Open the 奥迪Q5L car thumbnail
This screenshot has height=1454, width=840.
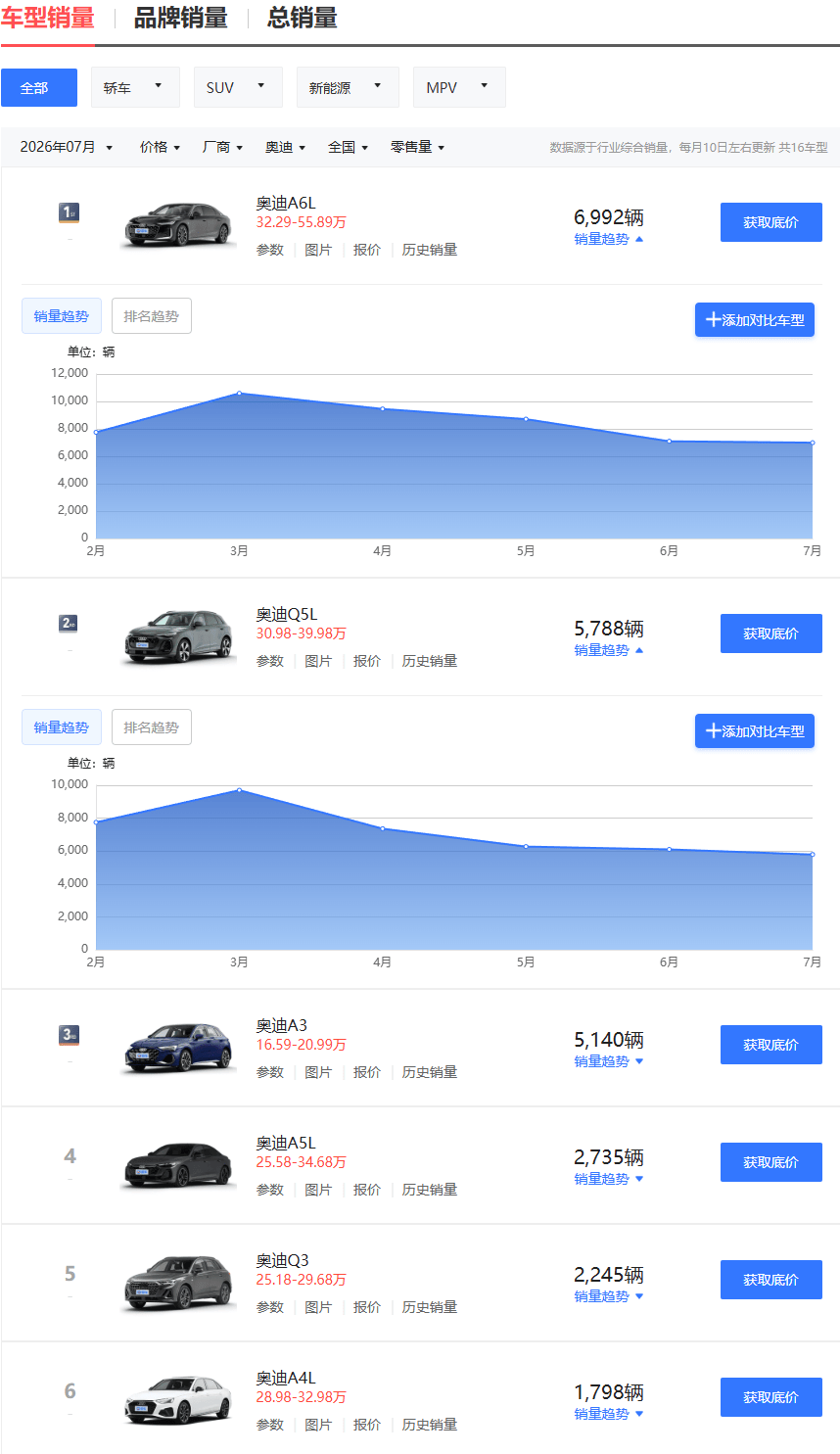(x=178, y=636)
